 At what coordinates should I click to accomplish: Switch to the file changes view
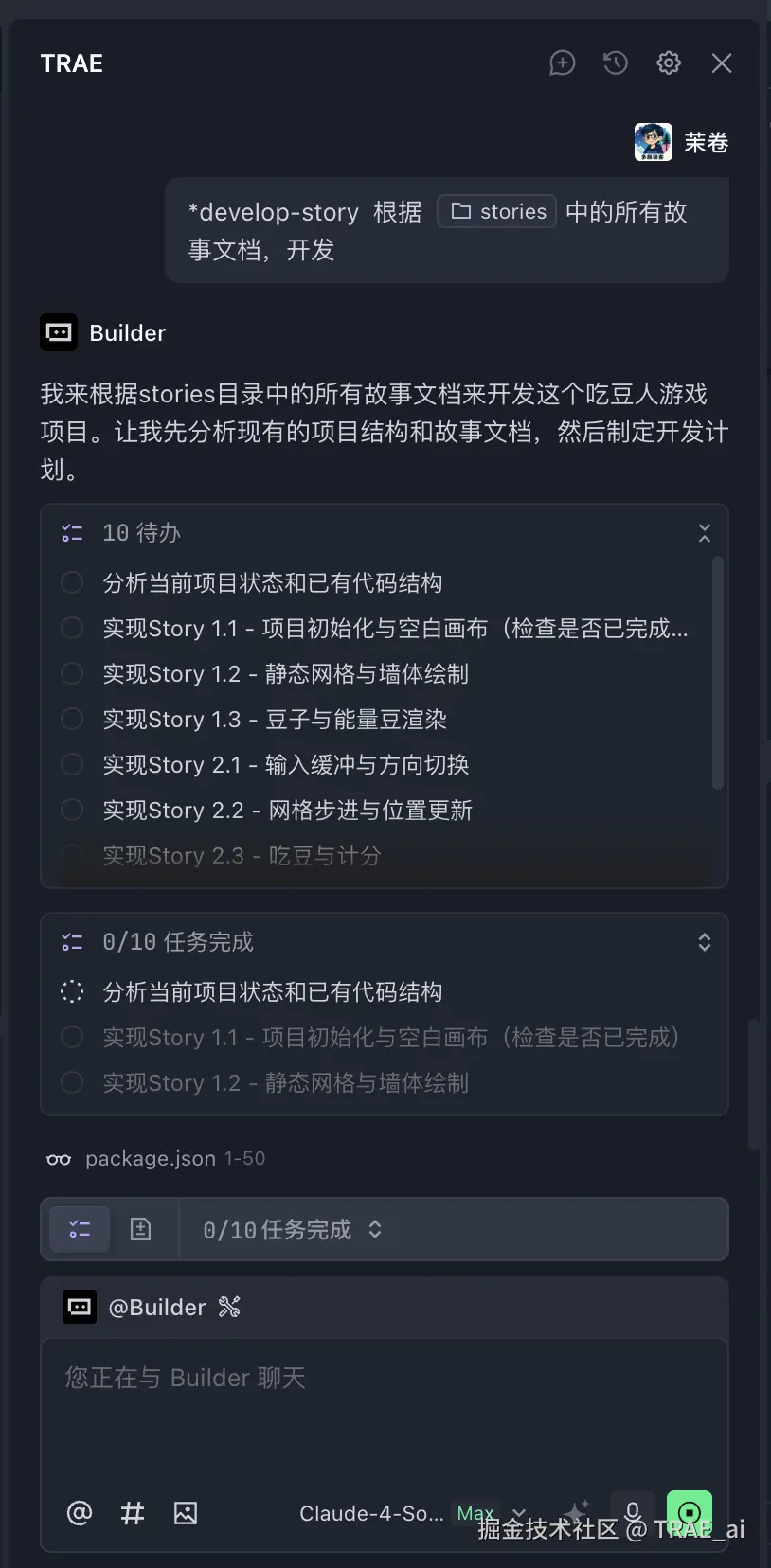click(141, 1230)
